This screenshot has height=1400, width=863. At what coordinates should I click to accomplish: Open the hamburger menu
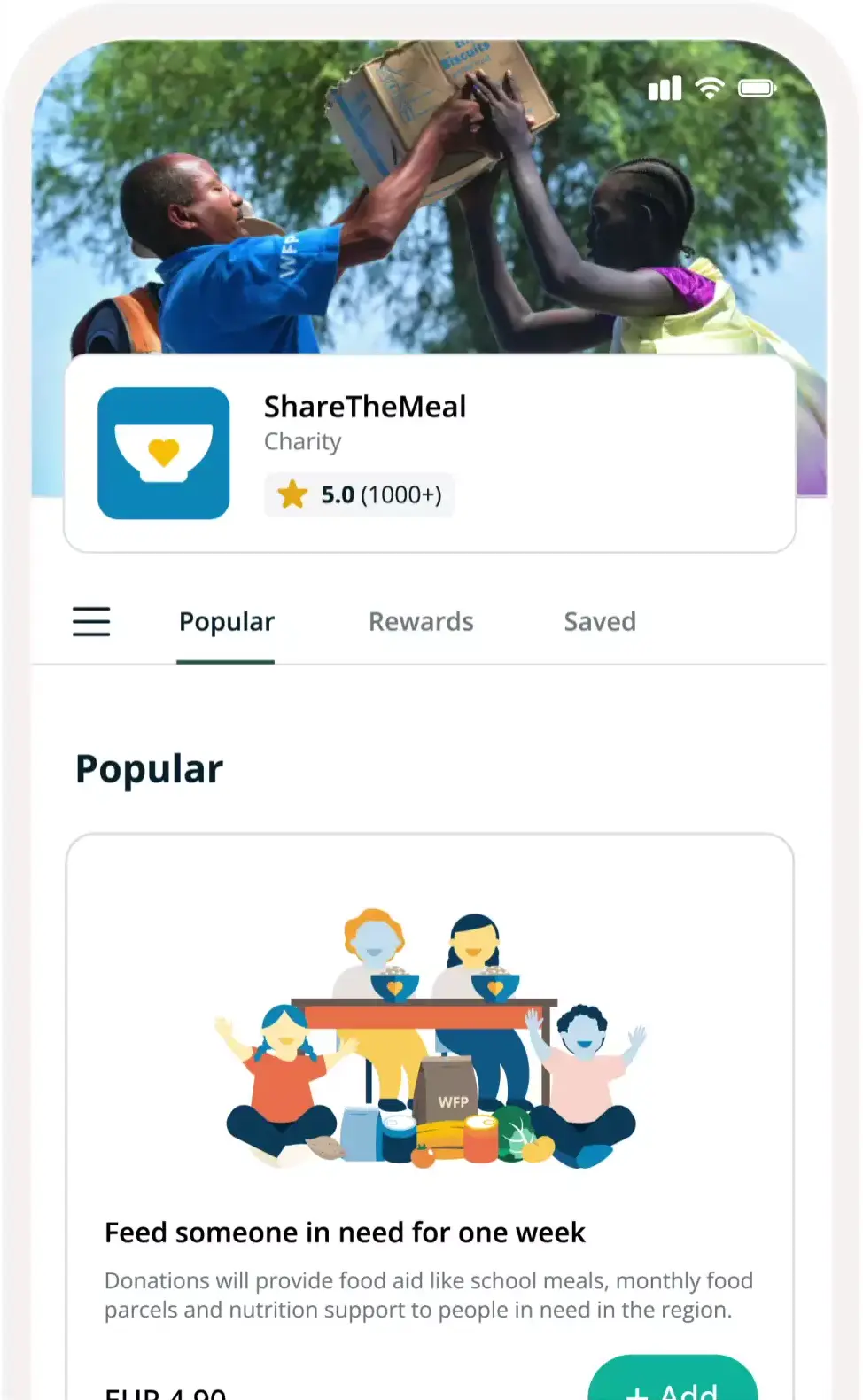[91, 621]
